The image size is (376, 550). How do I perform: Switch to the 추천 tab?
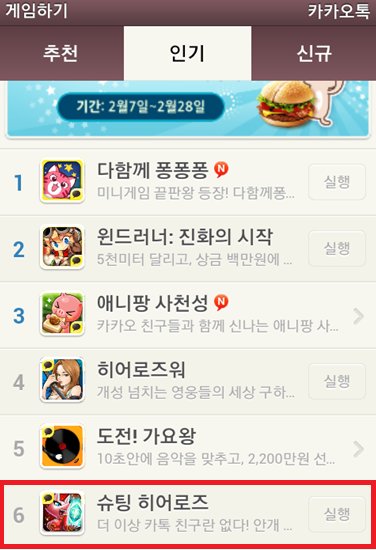[61, 53]
